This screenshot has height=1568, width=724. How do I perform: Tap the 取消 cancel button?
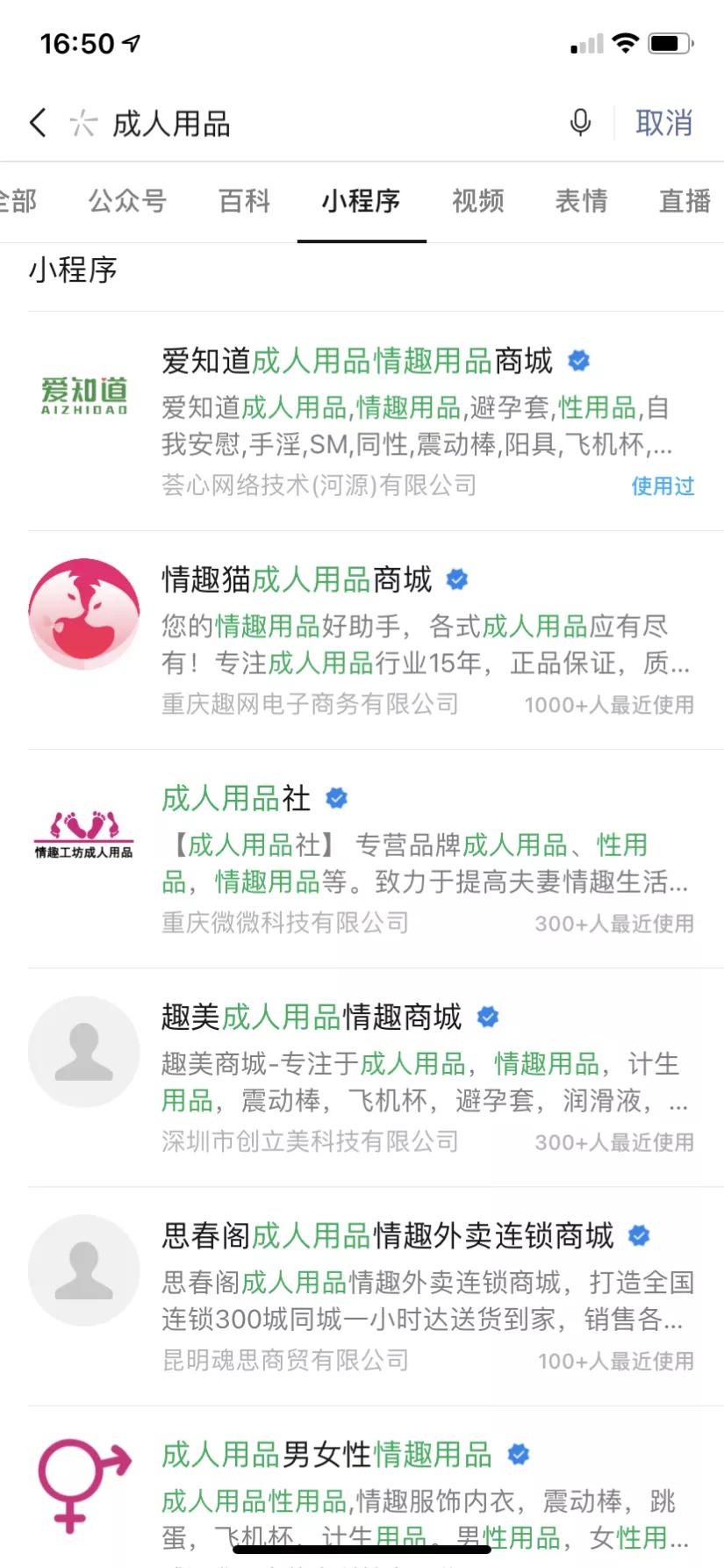663,124
